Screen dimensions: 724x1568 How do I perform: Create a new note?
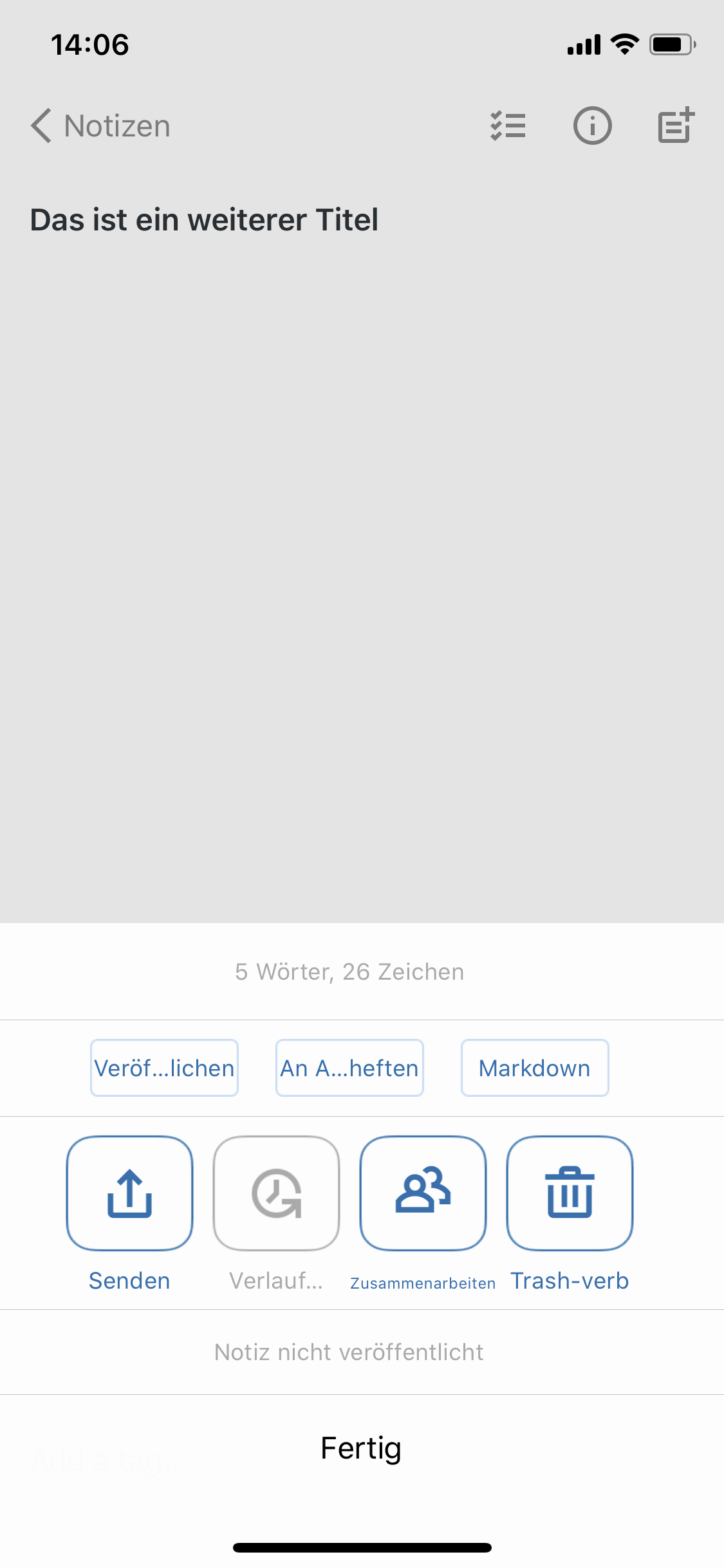(x=676, y=125)
